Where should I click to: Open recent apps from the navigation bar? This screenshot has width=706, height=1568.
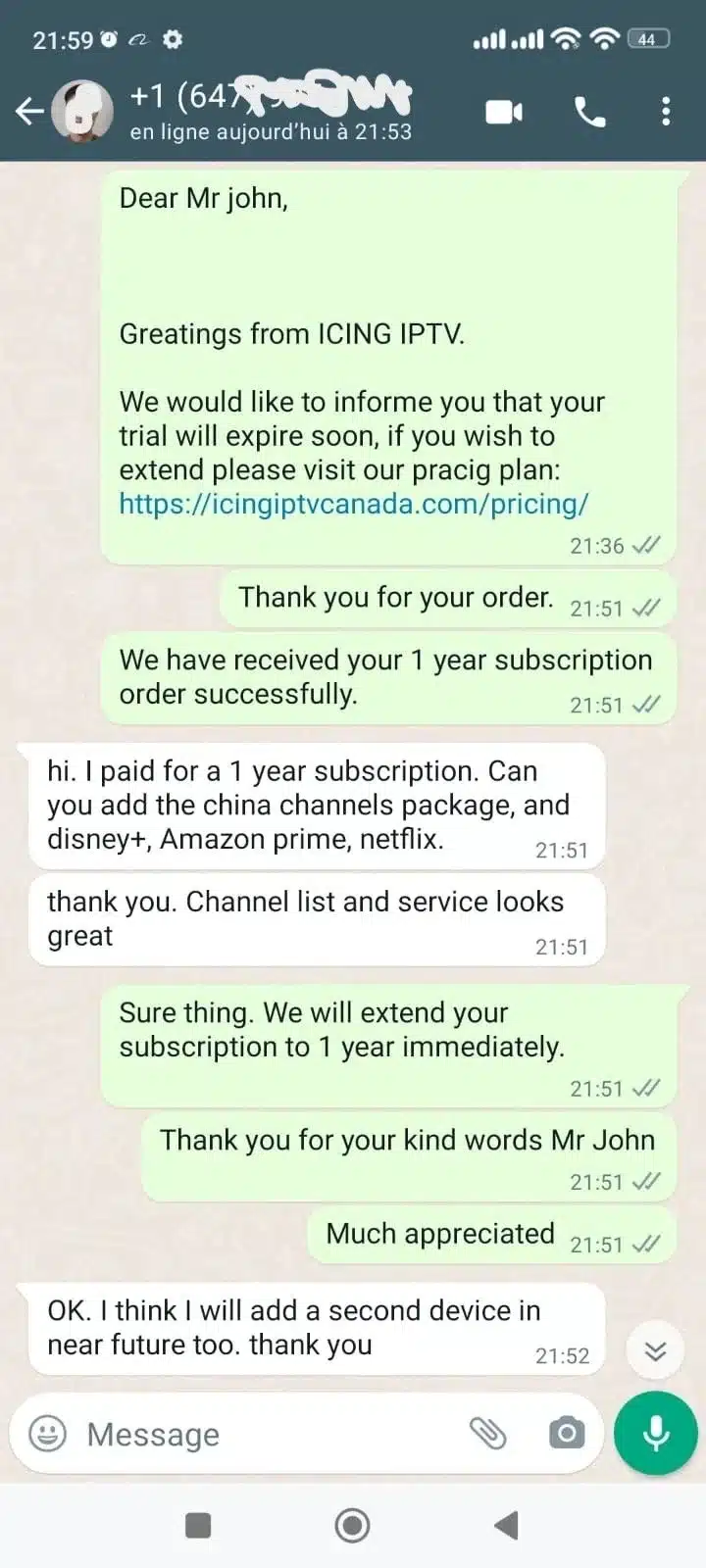(198, 1525)
